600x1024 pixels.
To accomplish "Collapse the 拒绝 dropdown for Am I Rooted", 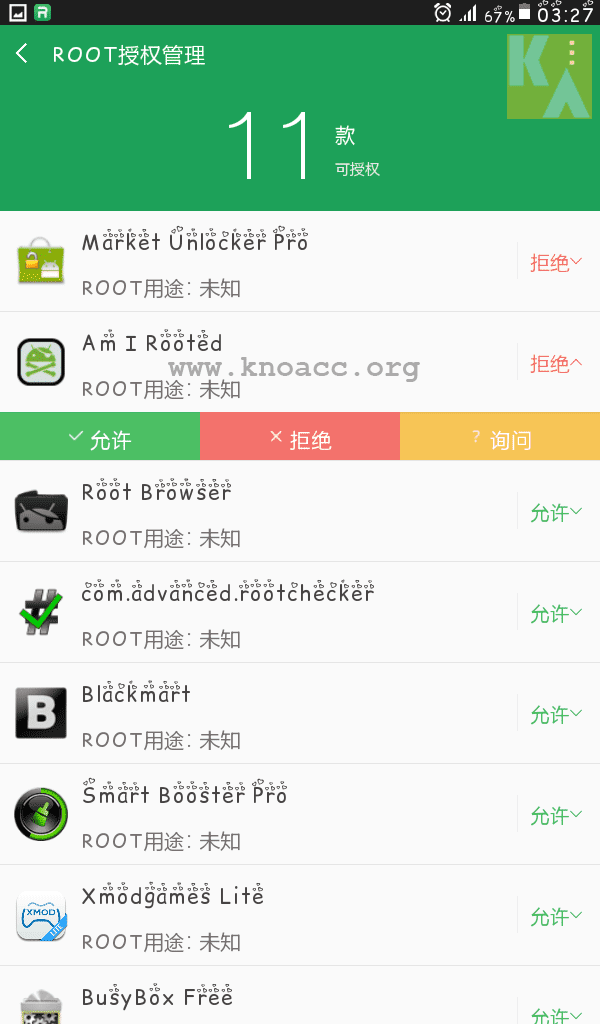I will (556, 364).
